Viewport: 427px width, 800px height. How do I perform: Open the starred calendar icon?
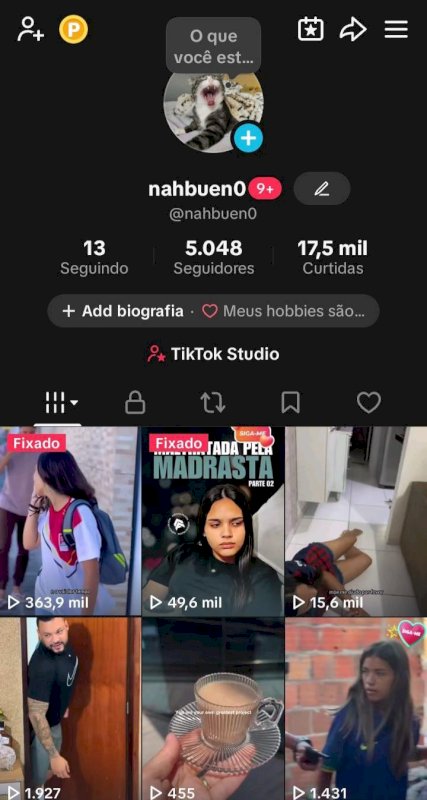pos(311,29)
